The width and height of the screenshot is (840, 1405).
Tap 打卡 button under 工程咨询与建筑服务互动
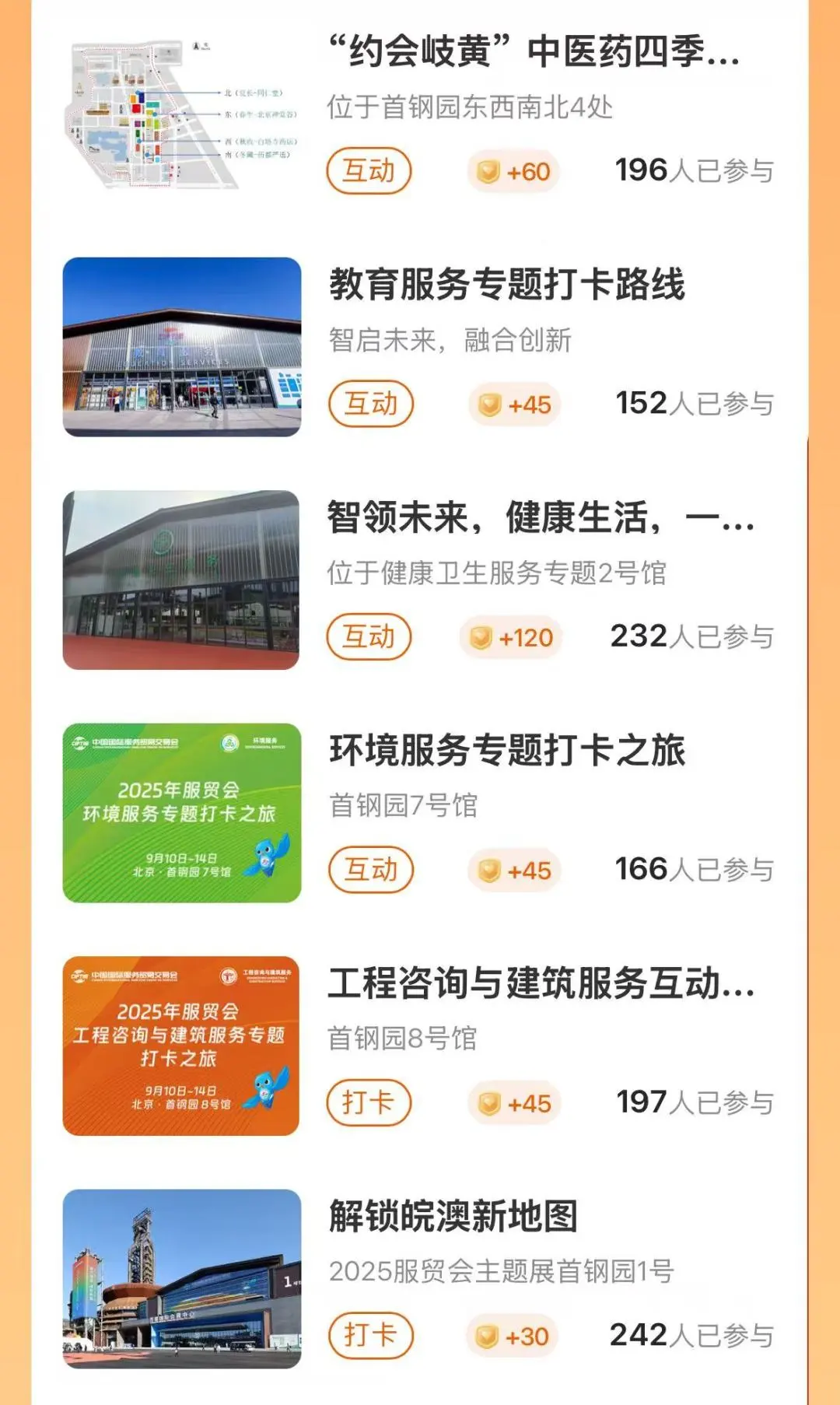(369, 1102)
